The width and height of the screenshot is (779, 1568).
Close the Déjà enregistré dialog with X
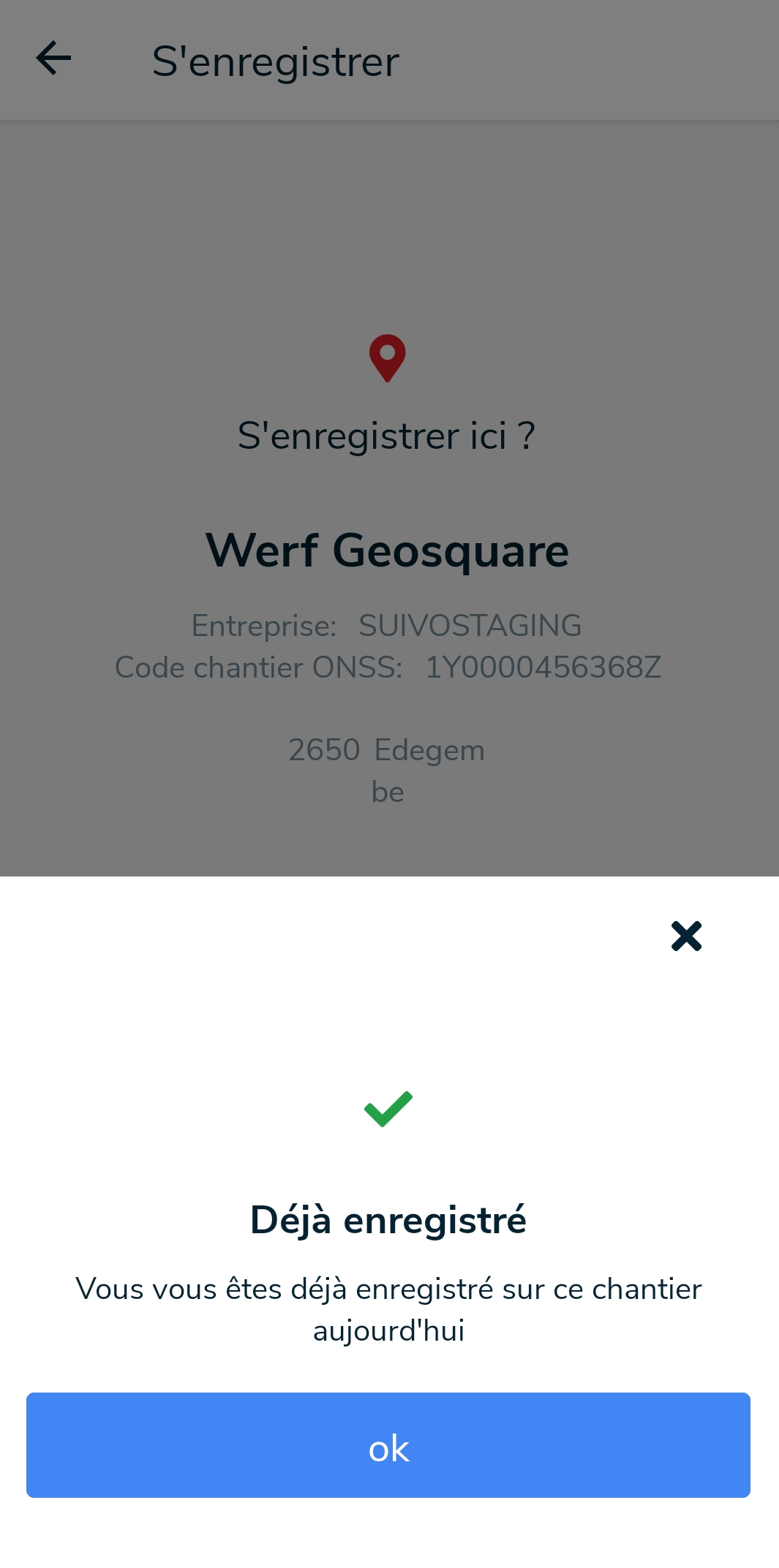click(x=686, y=936)
